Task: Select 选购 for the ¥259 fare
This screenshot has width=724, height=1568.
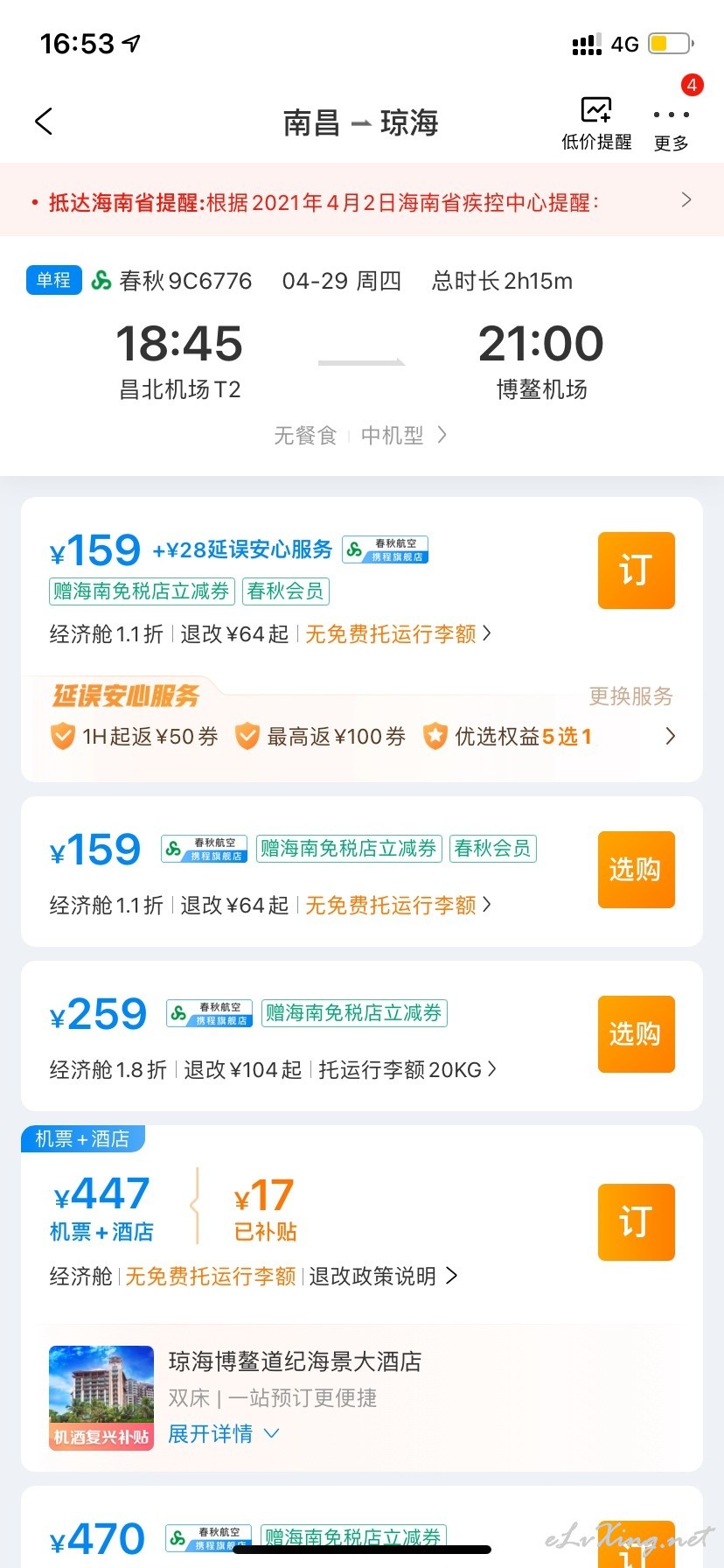Action: [x=636, y=1034]
